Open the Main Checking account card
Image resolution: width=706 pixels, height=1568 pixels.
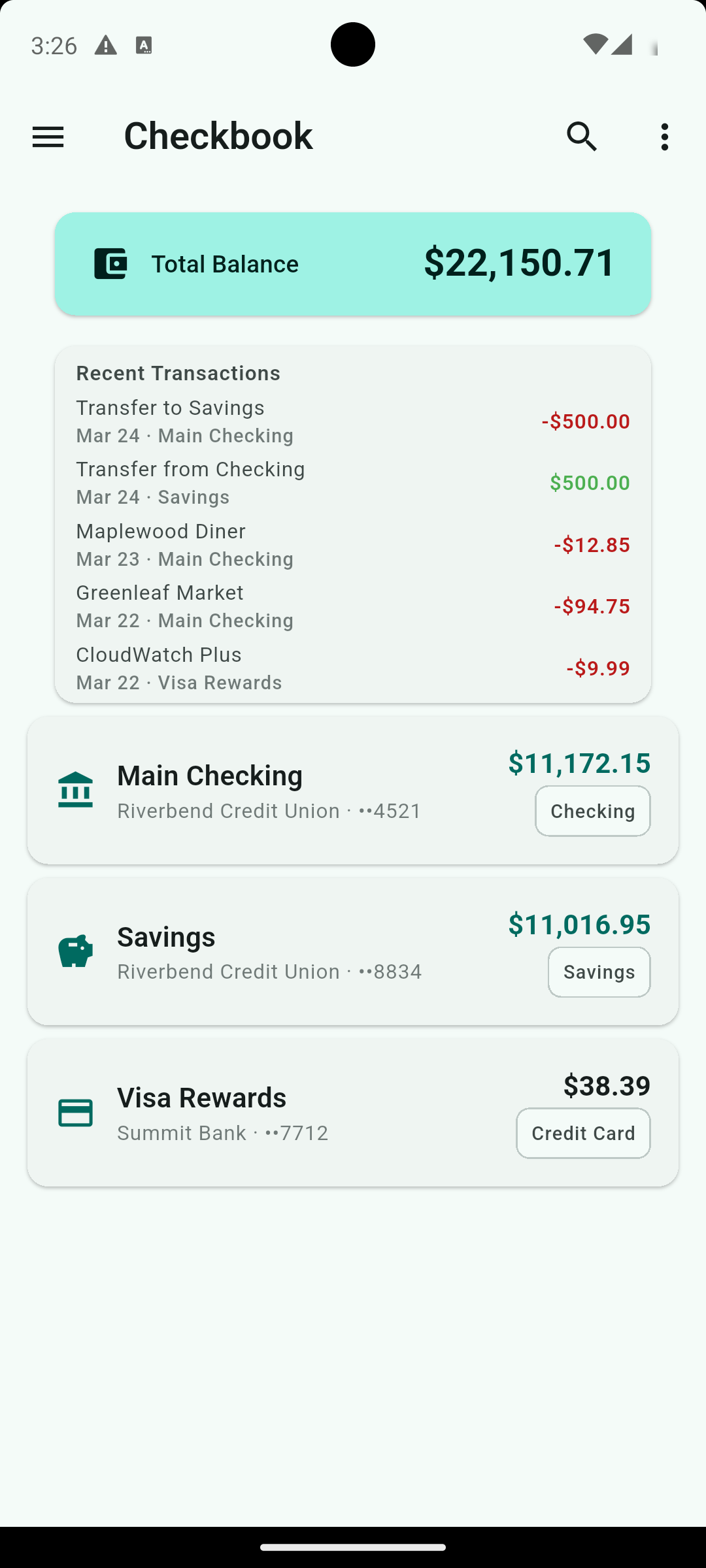pyautogui.click(x=353, y=789)
